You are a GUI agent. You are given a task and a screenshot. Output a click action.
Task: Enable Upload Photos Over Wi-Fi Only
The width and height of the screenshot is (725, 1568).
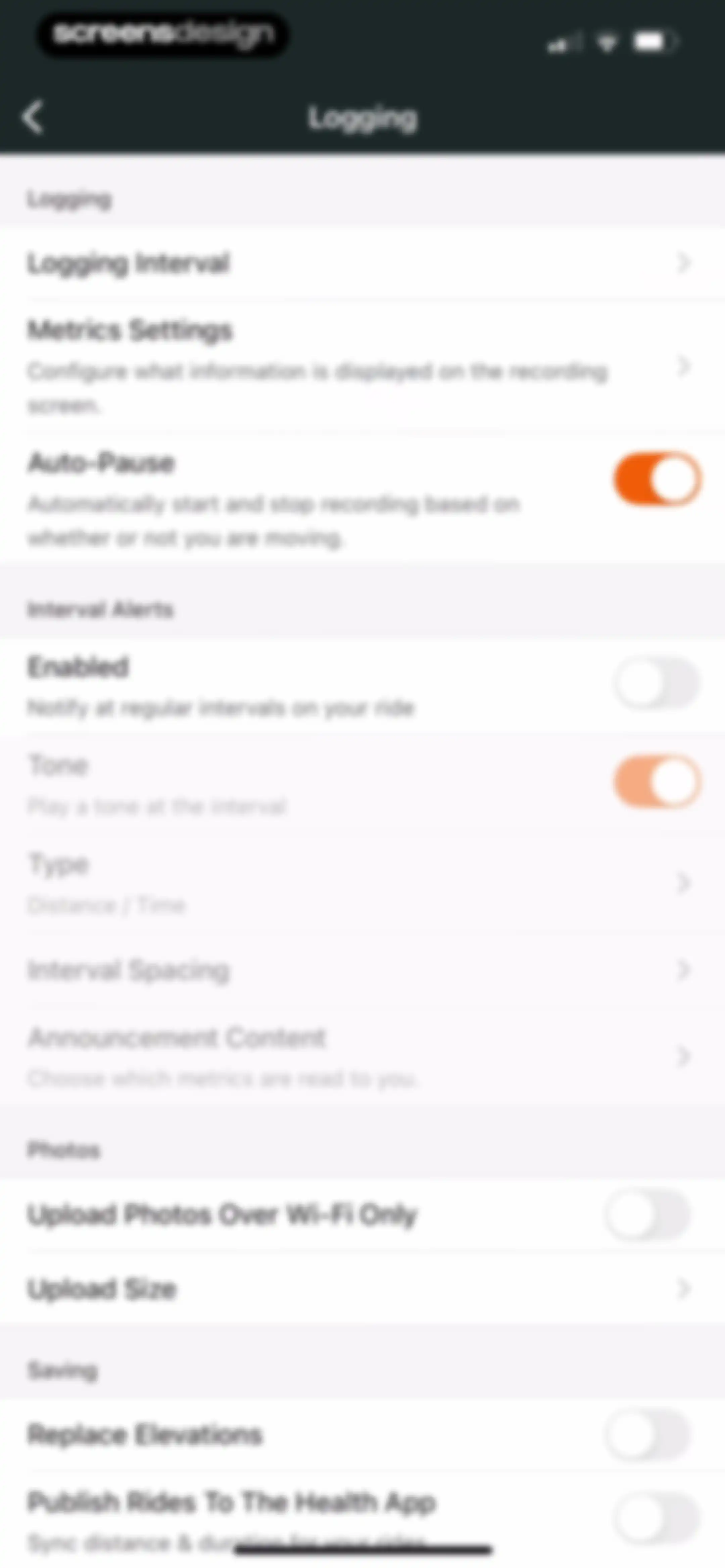tap(648, 1214)
